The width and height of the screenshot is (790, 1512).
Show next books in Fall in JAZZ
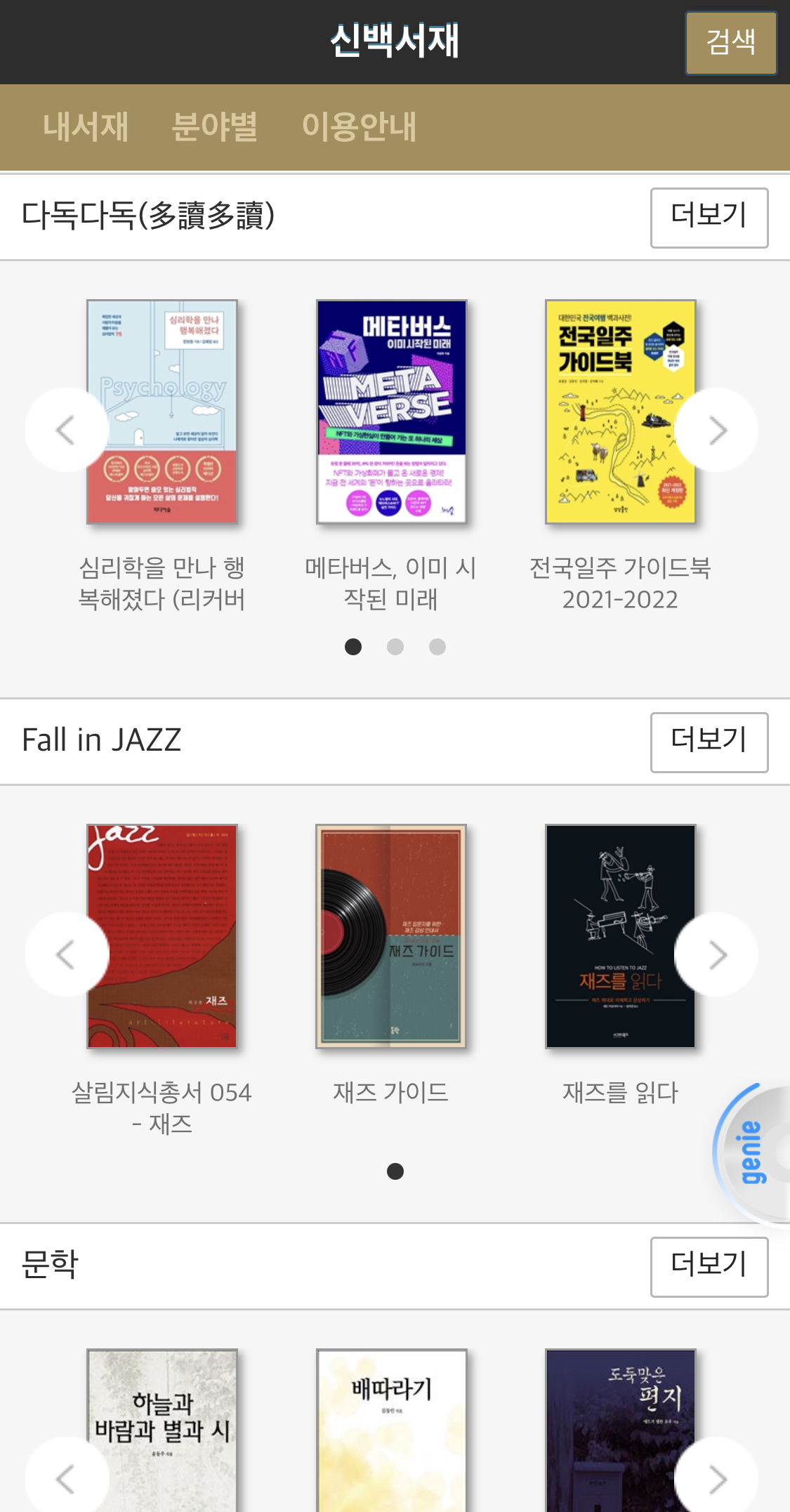click(x=716, y=954)
